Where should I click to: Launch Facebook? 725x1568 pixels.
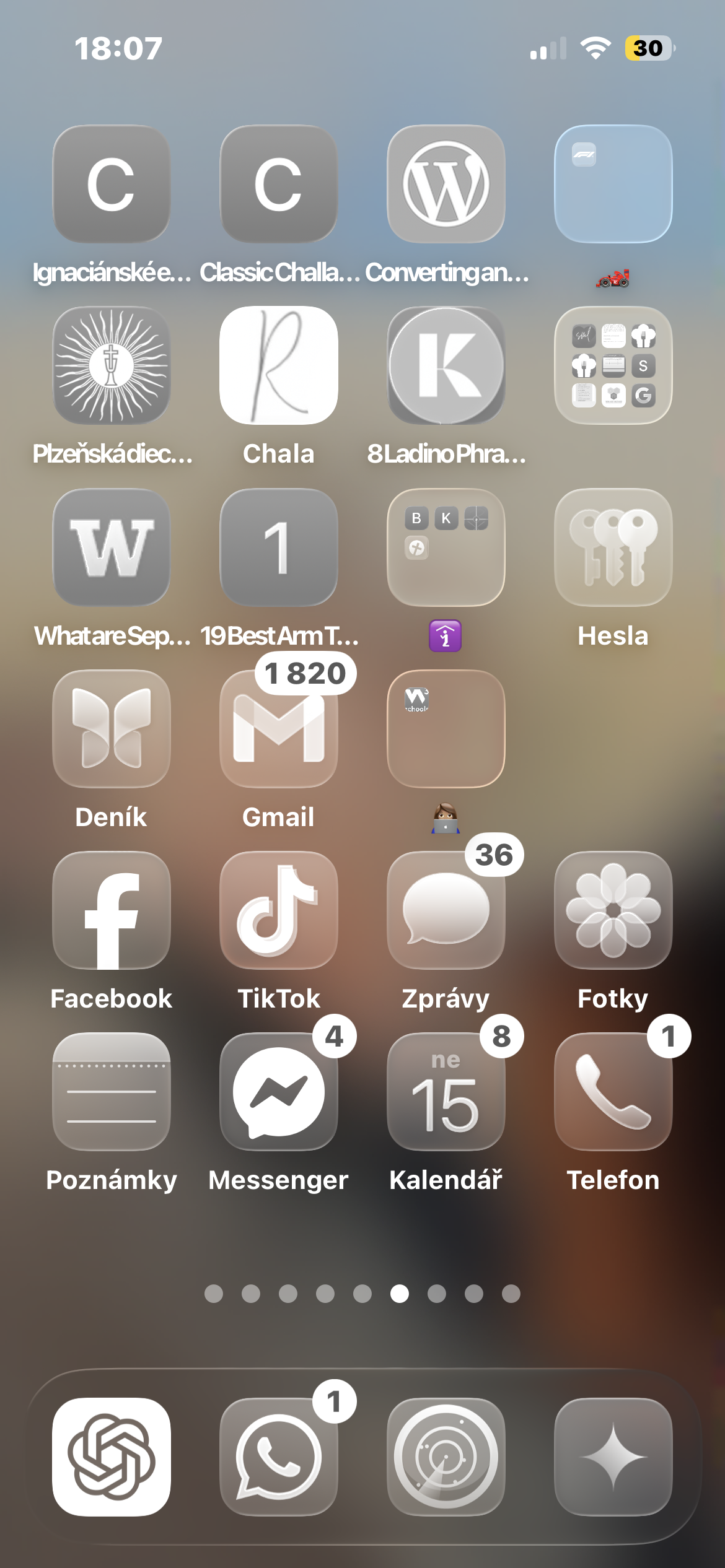click(112, 910)
